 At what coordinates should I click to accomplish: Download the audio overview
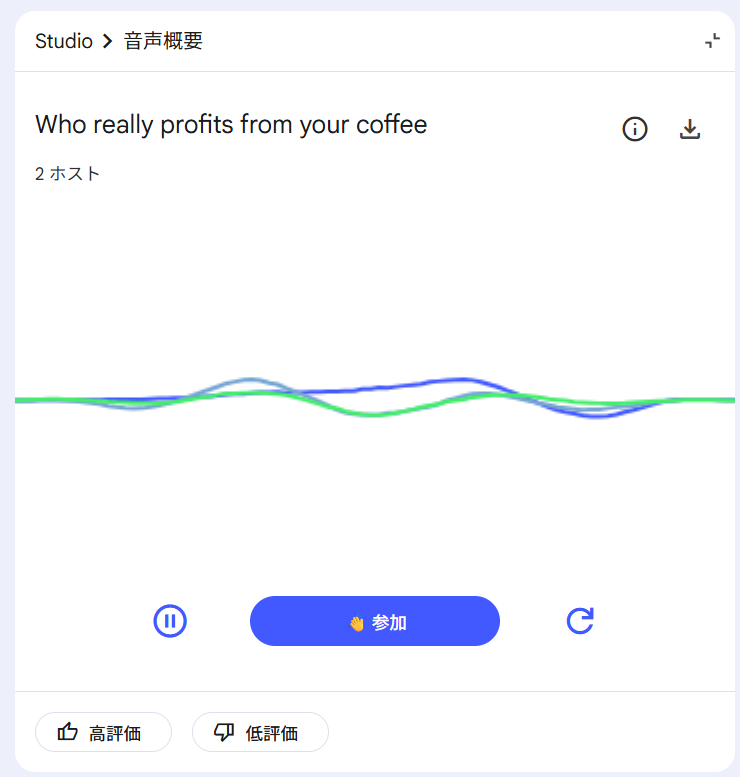[690, 129]
